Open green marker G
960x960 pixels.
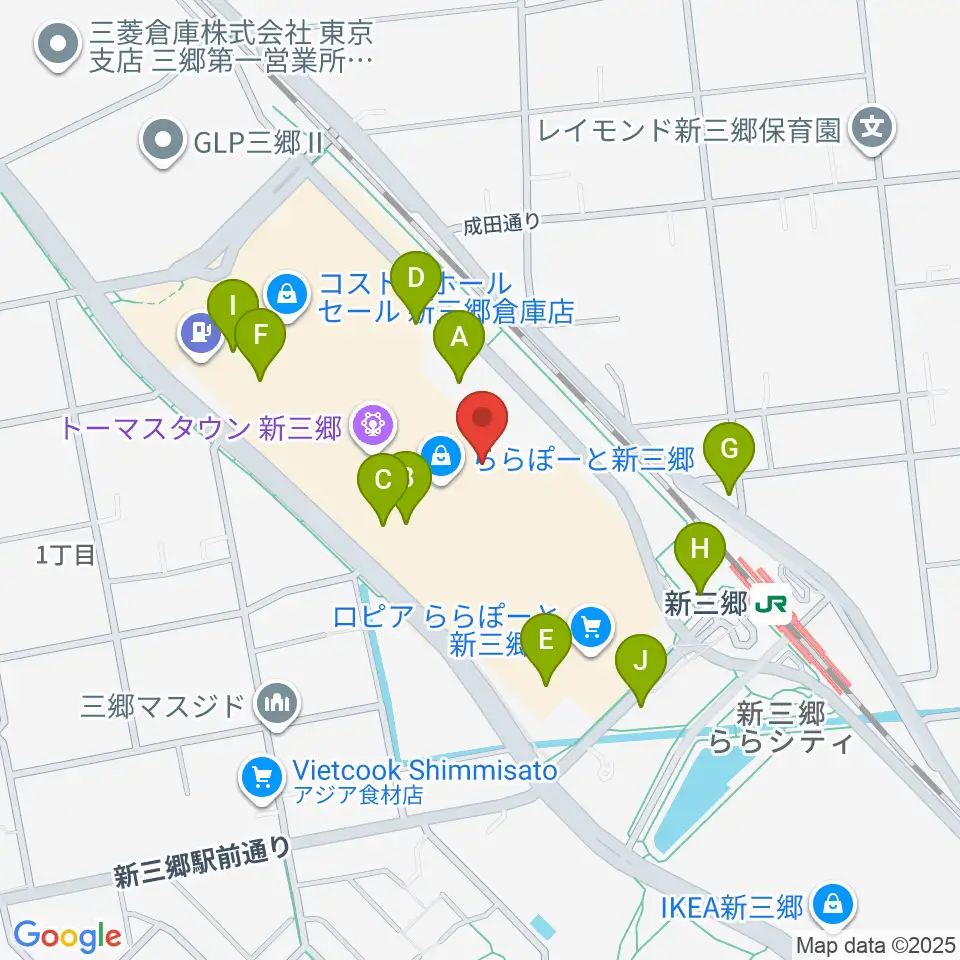(729, 452)
